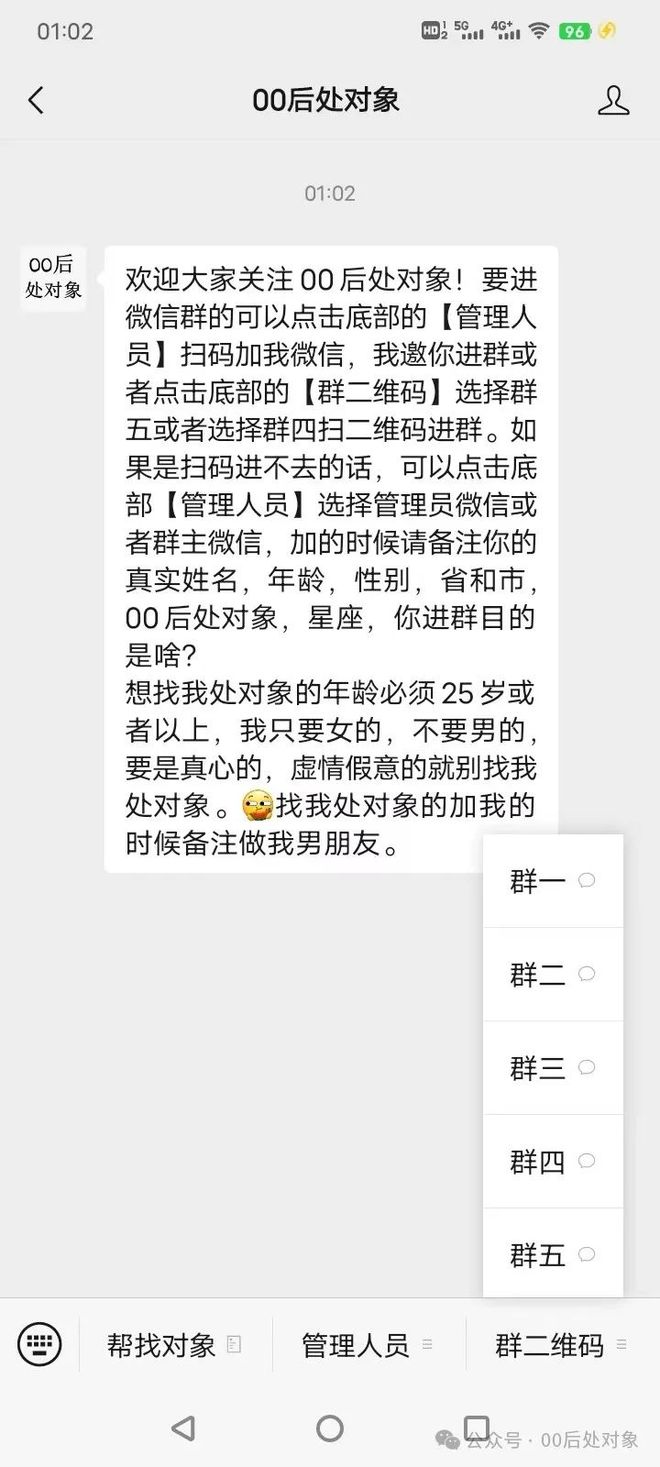This screenshot has width=660, height=1467.
Task: Tap the 00后处对象 sender avatar
Action: (54, 278)
